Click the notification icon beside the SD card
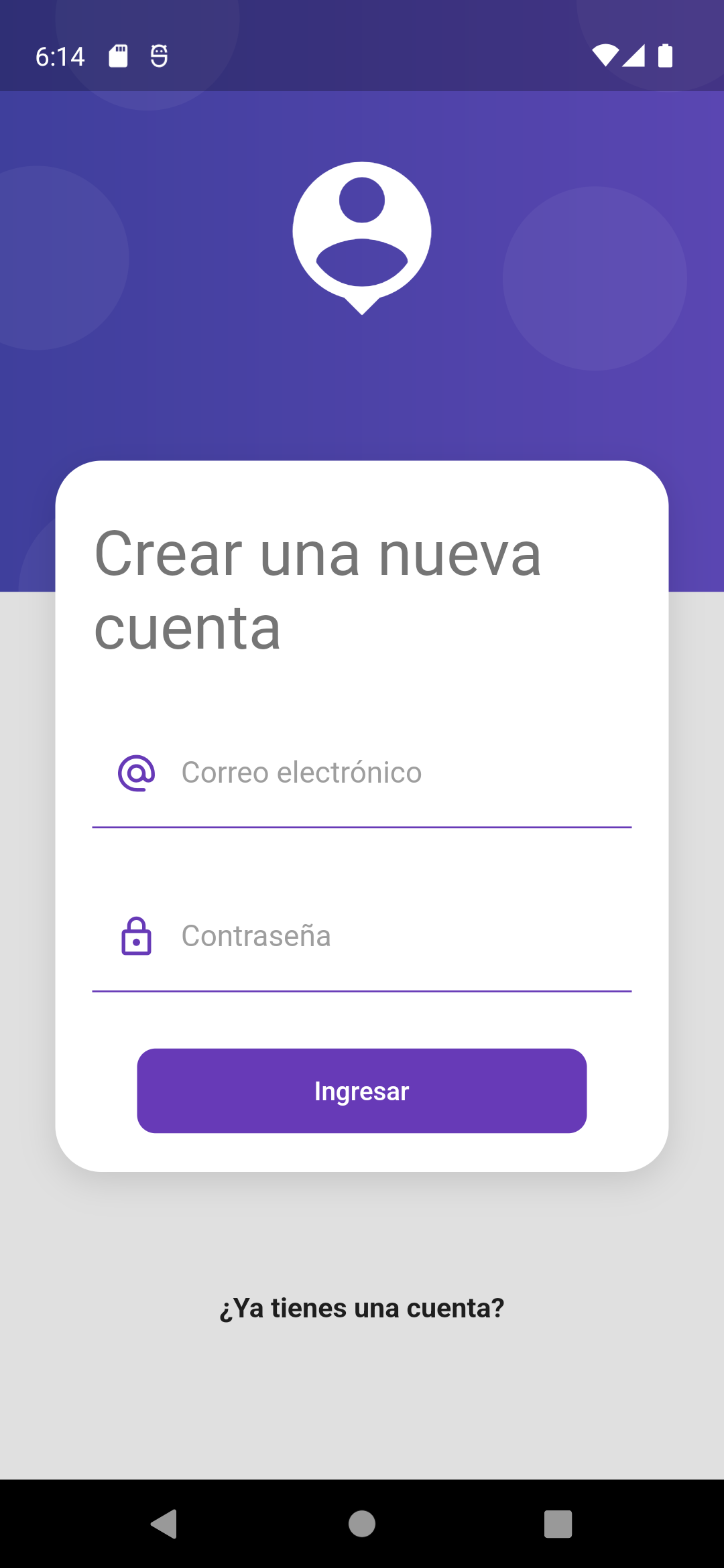 [160, 56]
